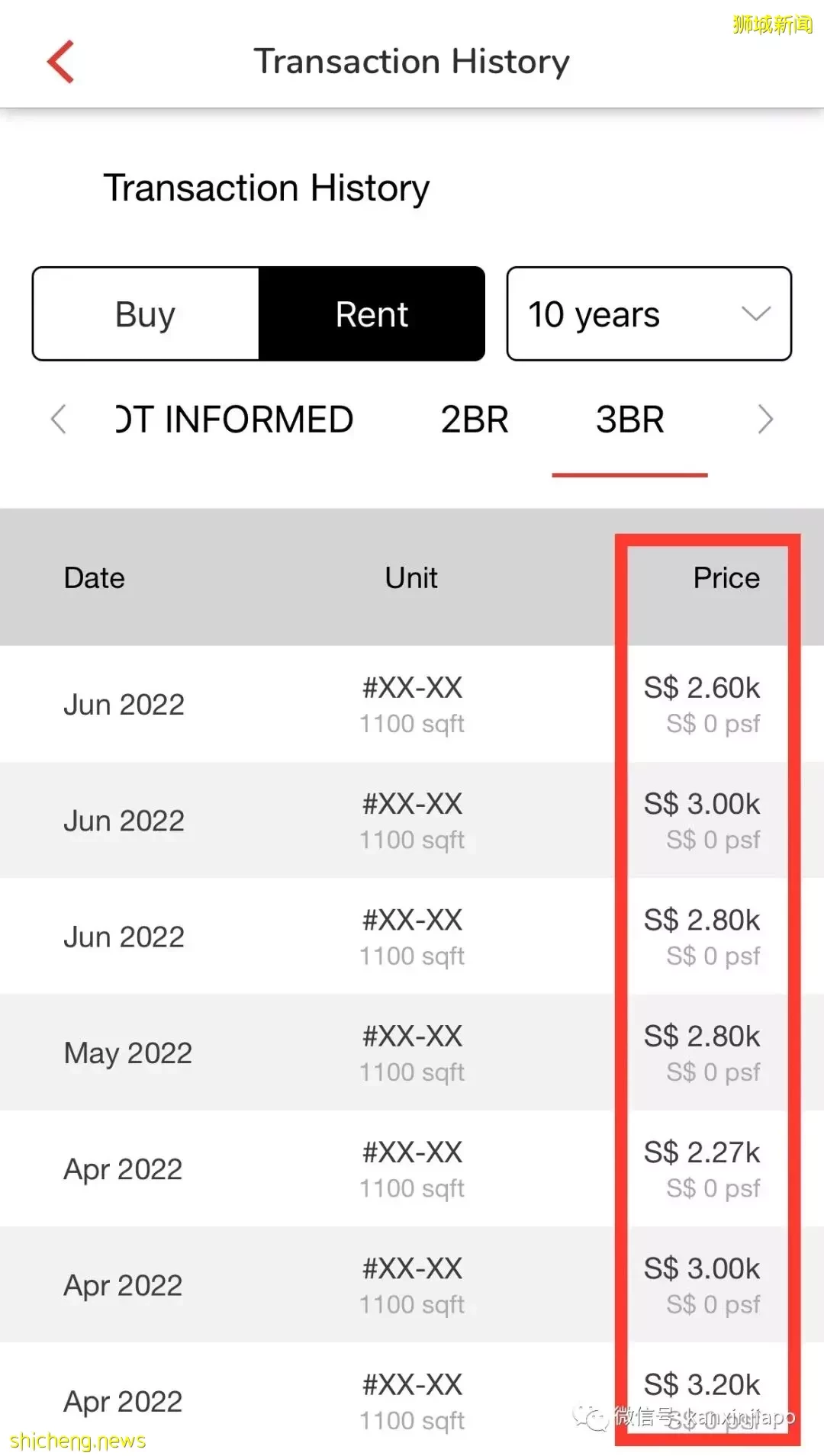The image size is (824, 1456).
Task: Tap the right chevron of bedroom tabs
Action: pos(765,419)
